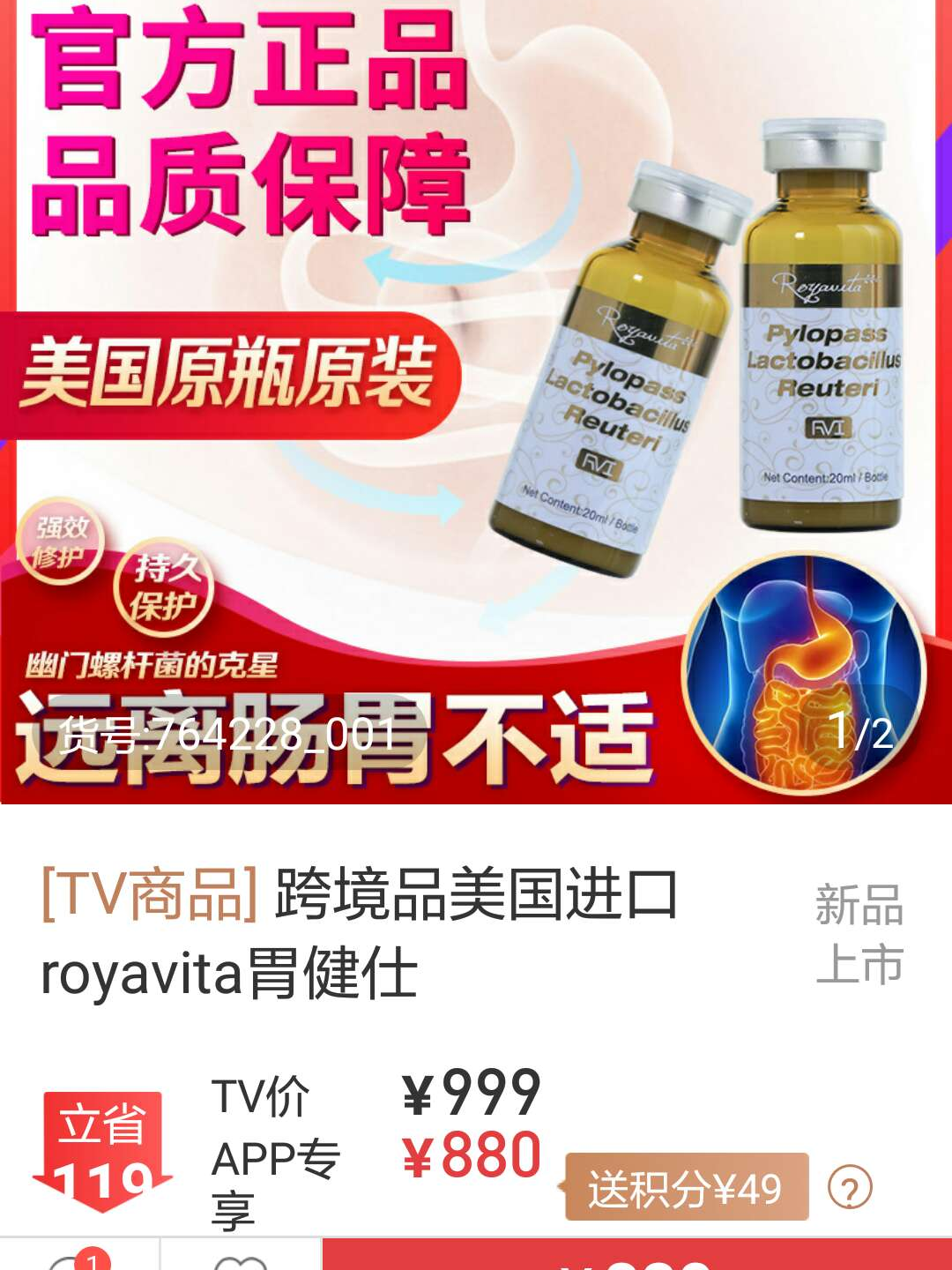Tap the royavita product image banner
The image size is (952, 1270).
476,402
